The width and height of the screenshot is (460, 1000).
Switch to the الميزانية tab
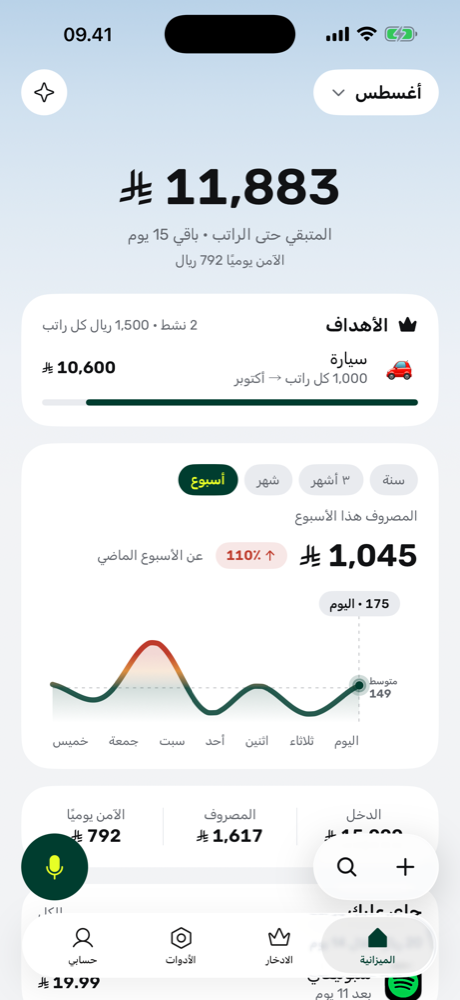(x=377, y=946)
